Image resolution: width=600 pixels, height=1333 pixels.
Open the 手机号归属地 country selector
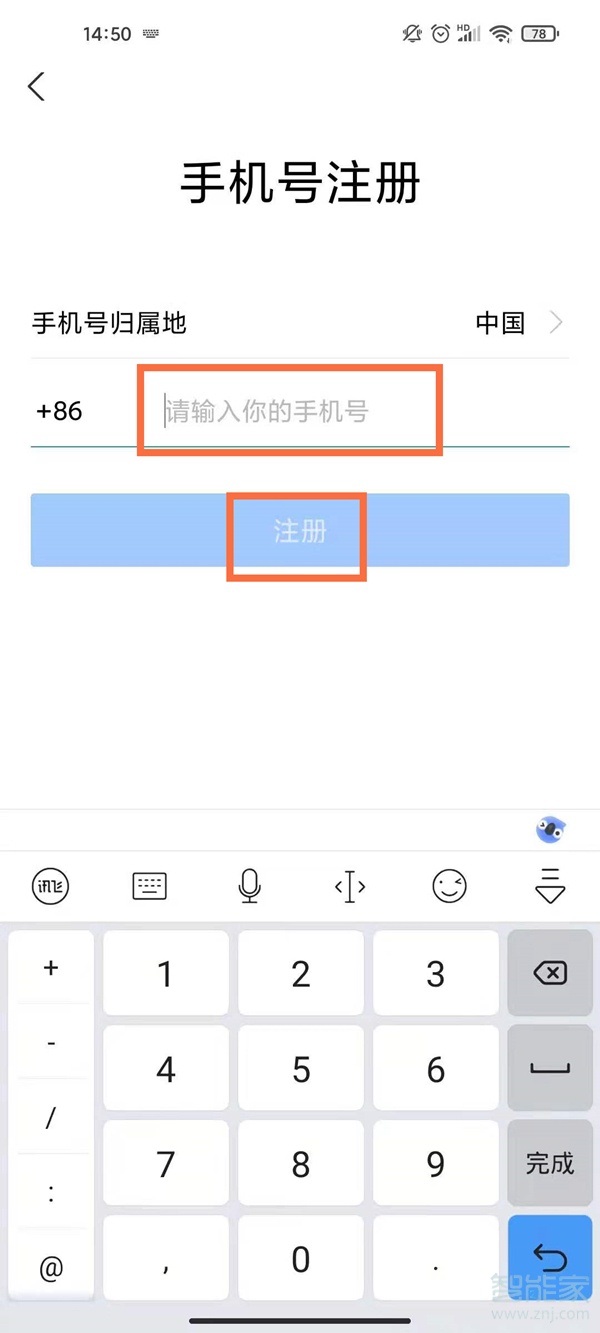(300, 323)
